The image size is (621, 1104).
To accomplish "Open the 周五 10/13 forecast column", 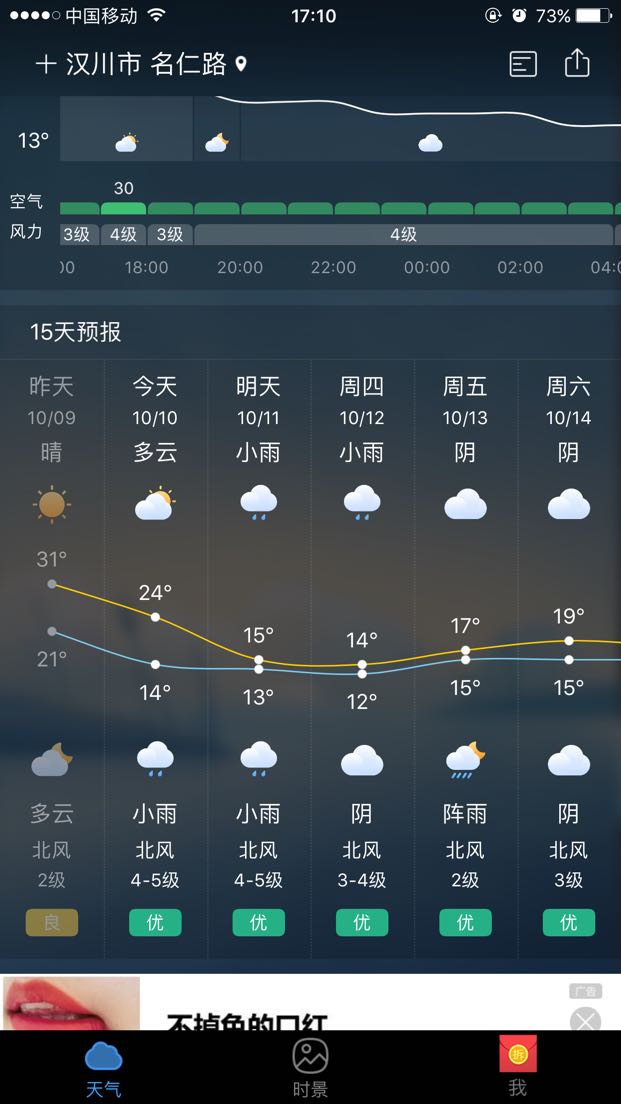I will (x=465, y=658).
